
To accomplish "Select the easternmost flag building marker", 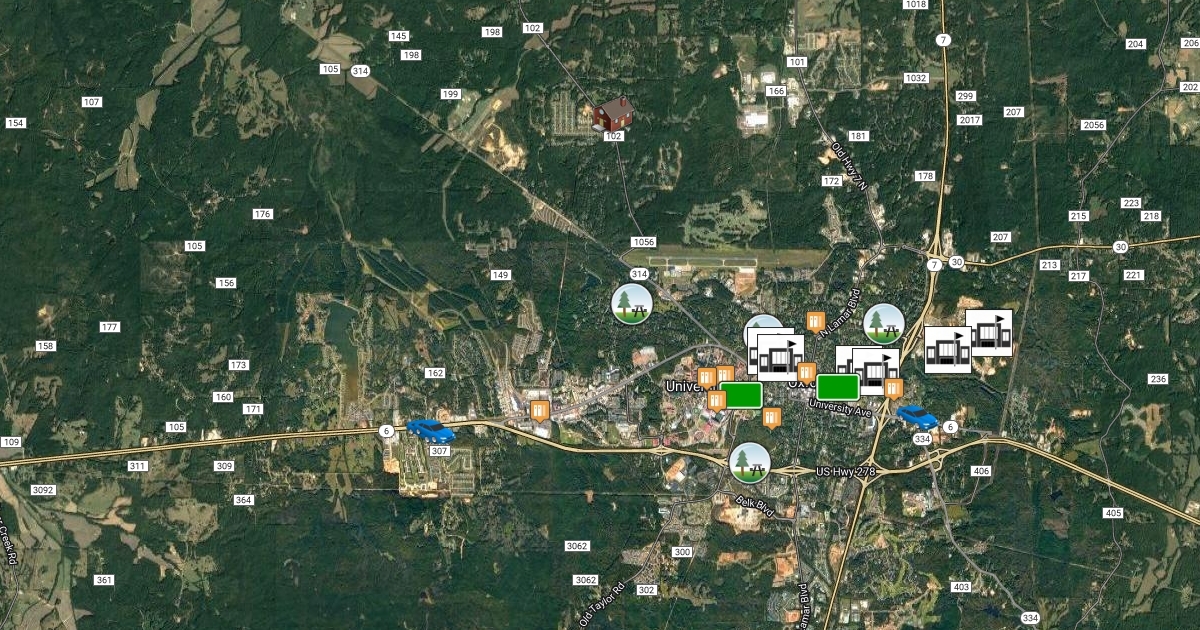I will (989, 332).
